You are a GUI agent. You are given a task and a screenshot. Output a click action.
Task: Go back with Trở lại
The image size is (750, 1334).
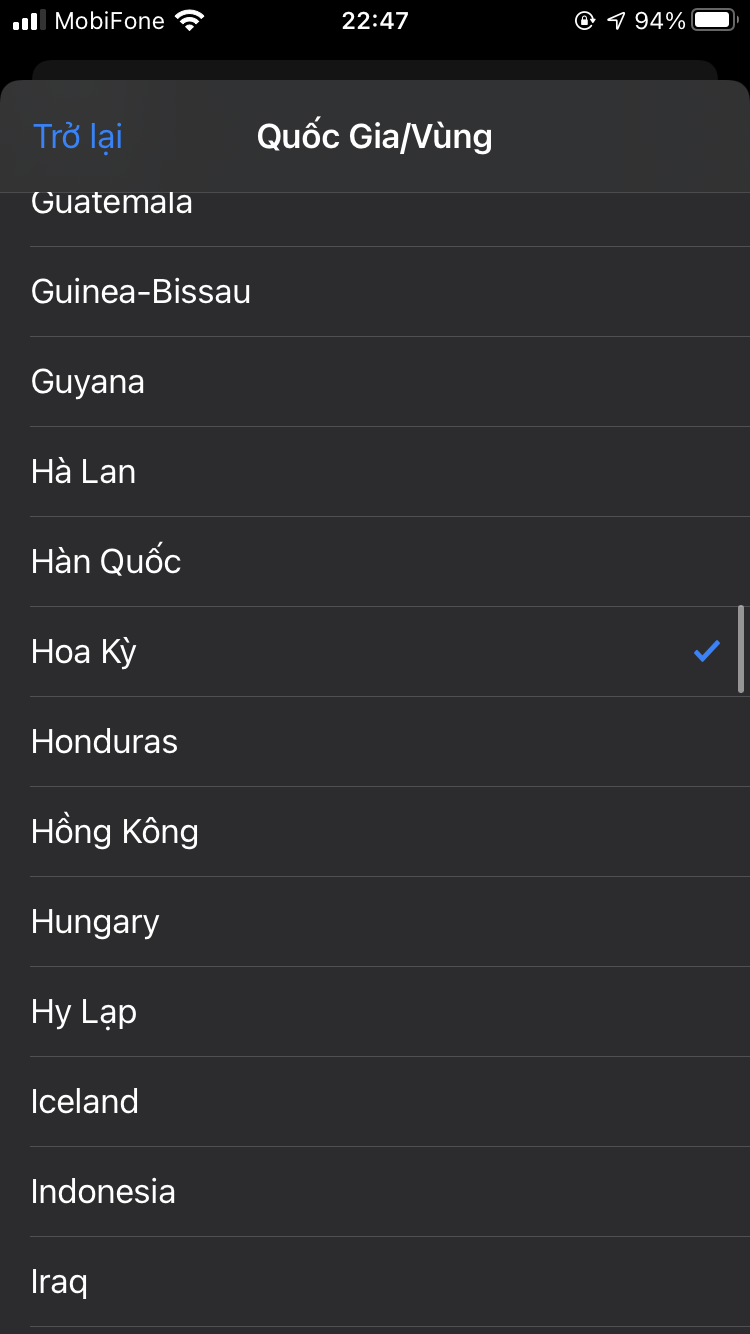point(78,137)
